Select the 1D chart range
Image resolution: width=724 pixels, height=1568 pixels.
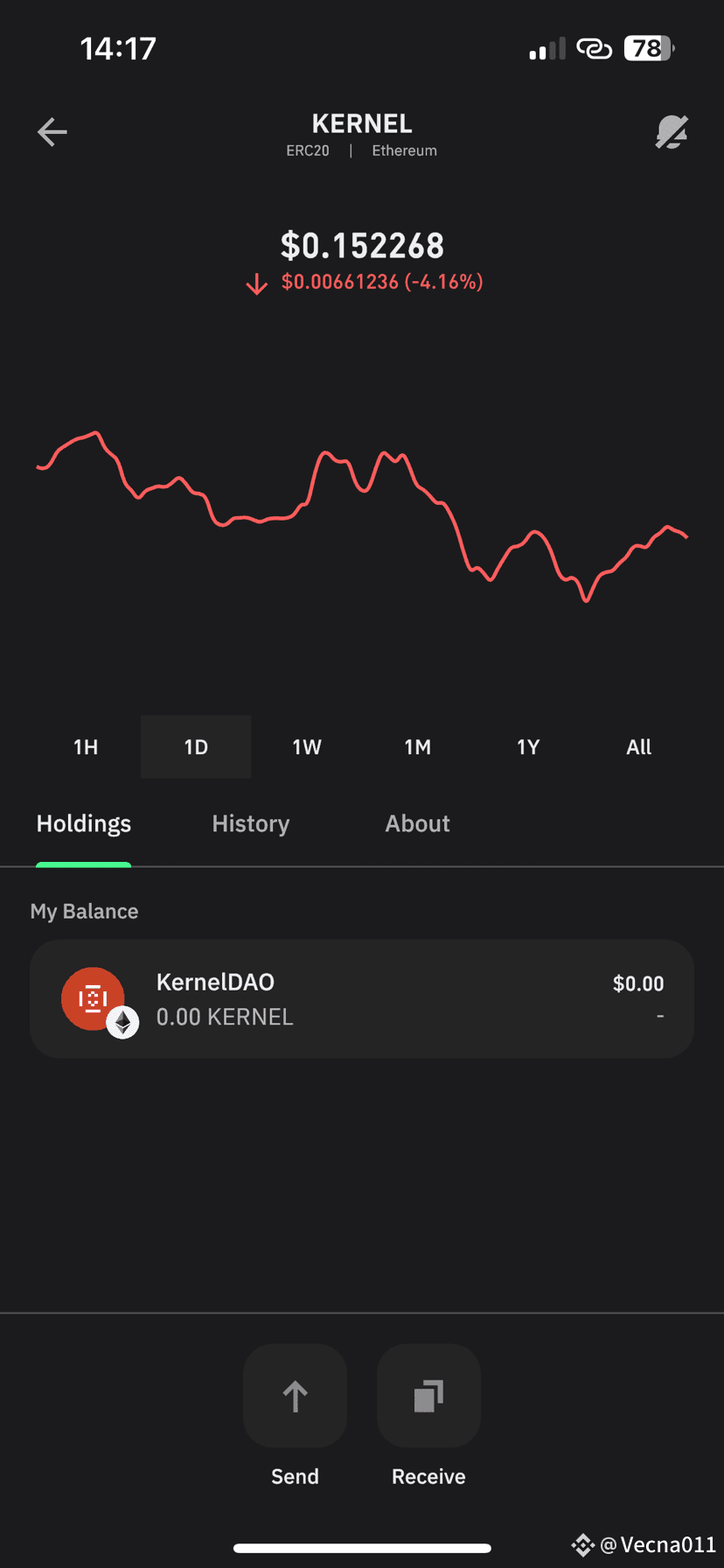(196, 747)
